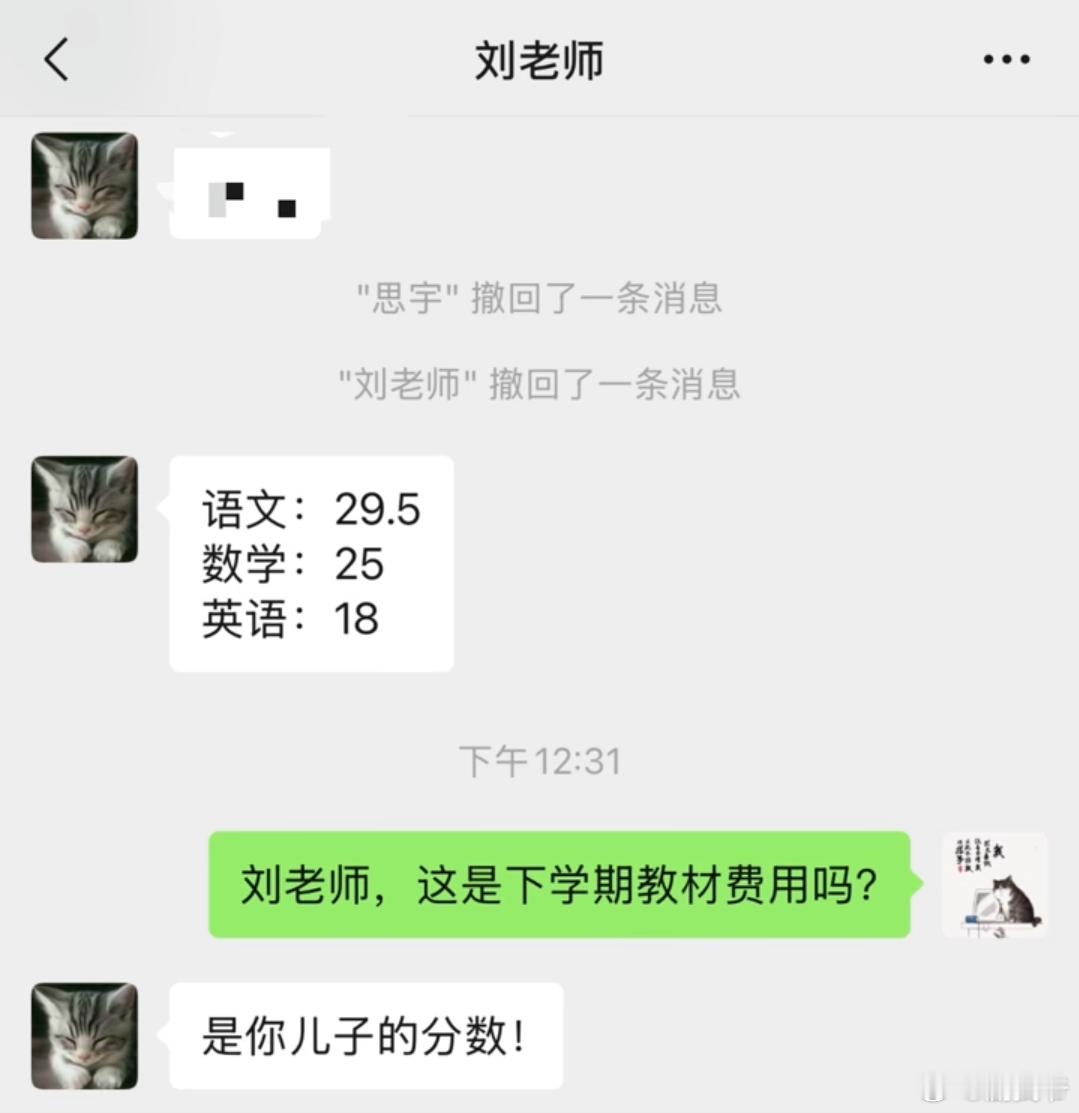Tap the '思宇 撤回了一条消息' notice

[x=540, y=299]
